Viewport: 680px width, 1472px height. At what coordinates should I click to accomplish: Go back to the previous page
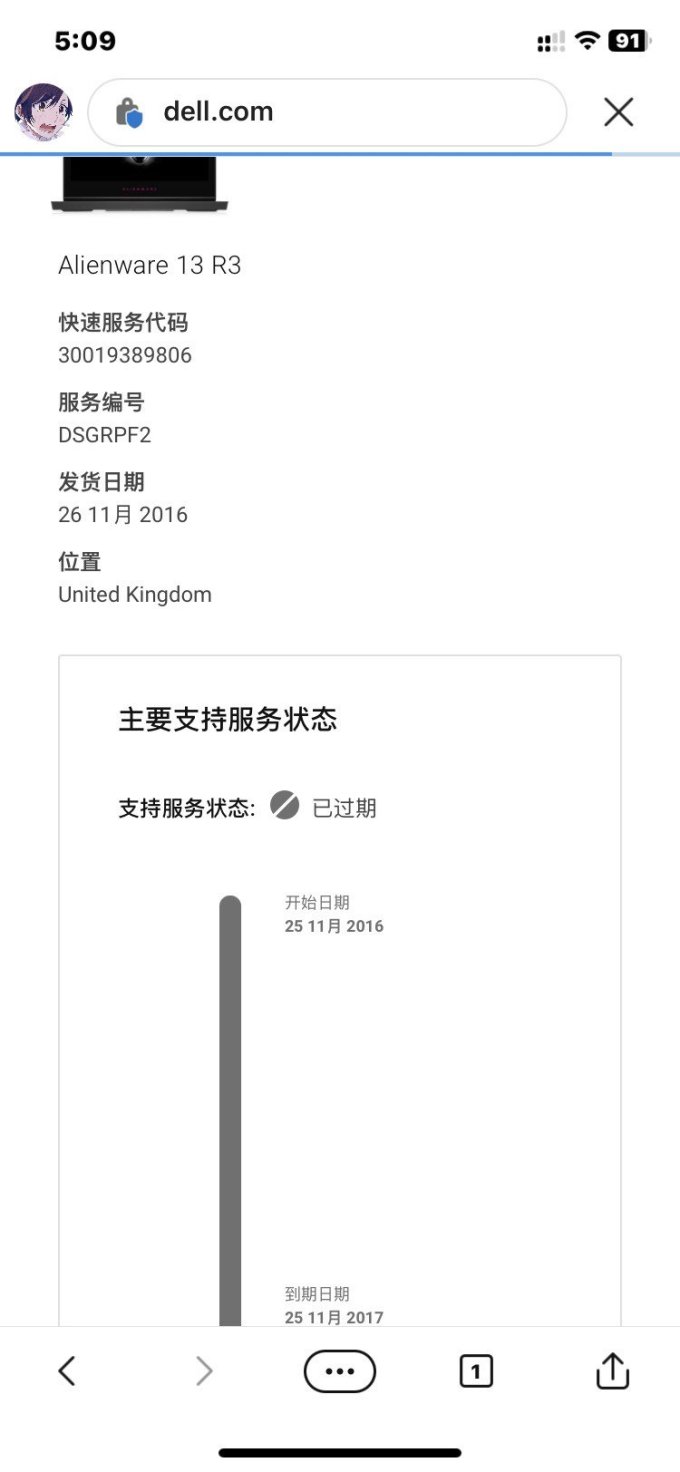67,1371
